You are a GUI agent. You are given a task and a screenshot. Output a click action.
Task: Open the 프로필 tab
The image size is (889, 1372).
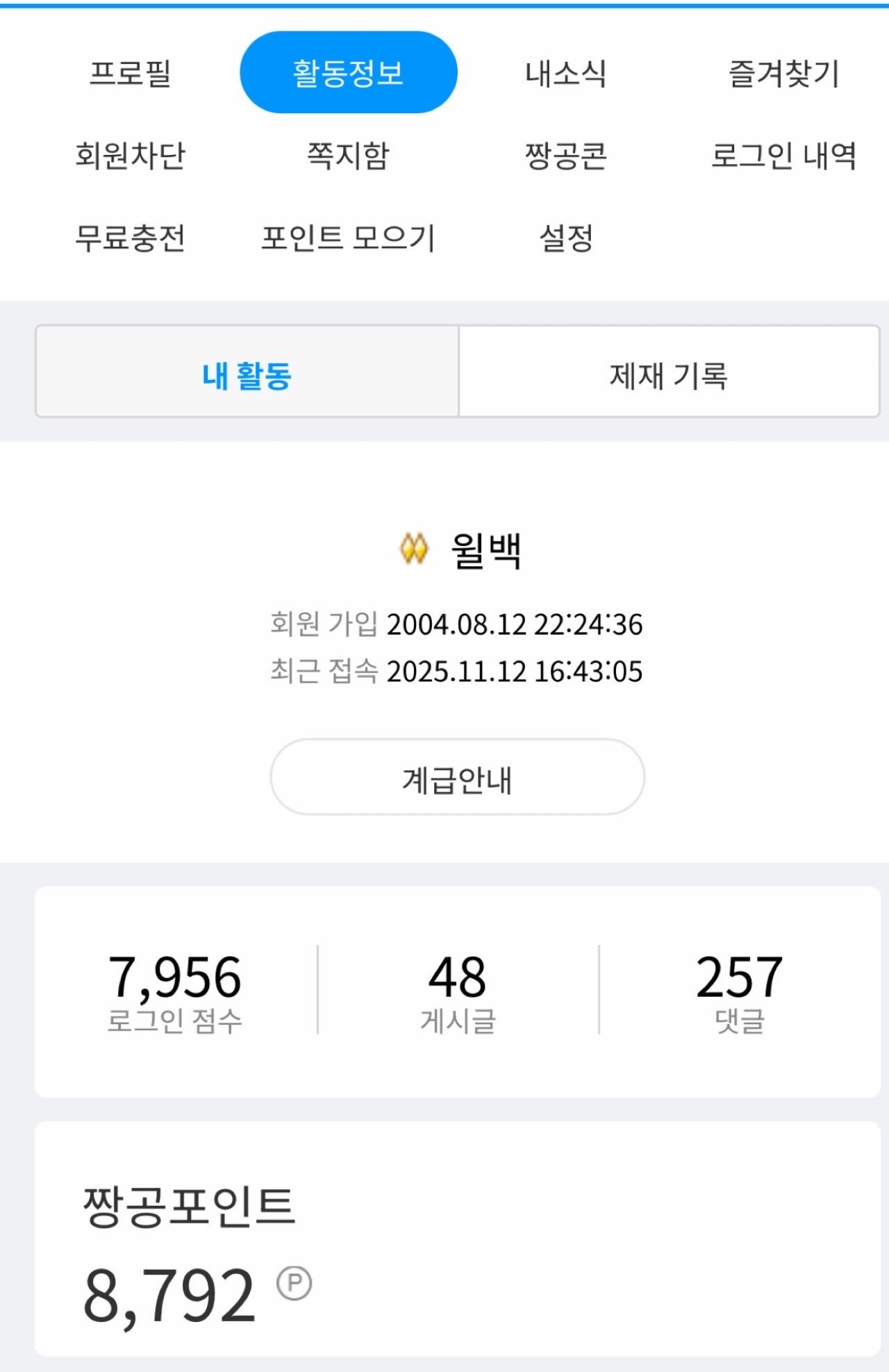click(x=130, y=73)
